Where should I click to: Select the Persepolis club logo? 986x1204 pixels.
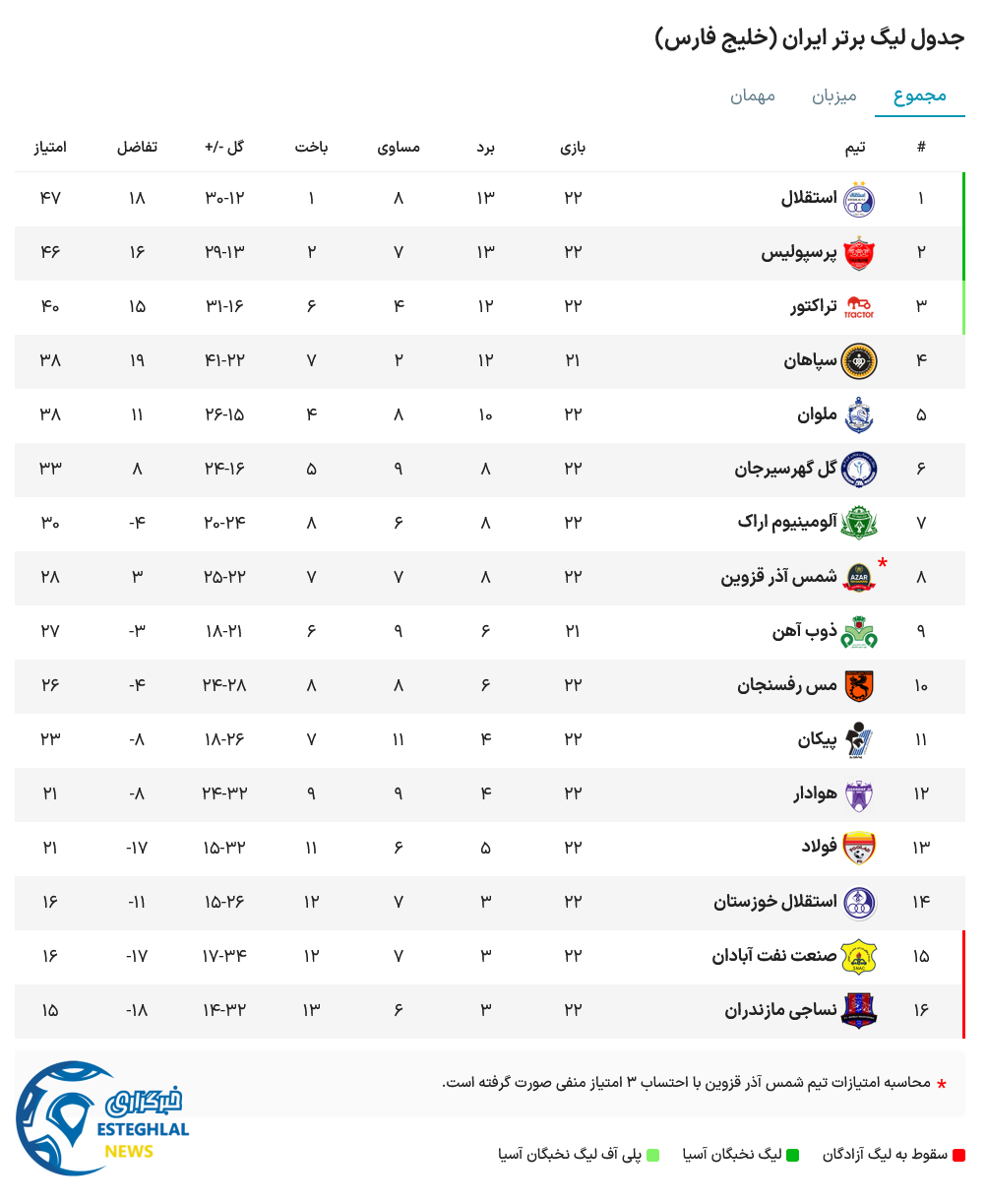coord(858,253)
